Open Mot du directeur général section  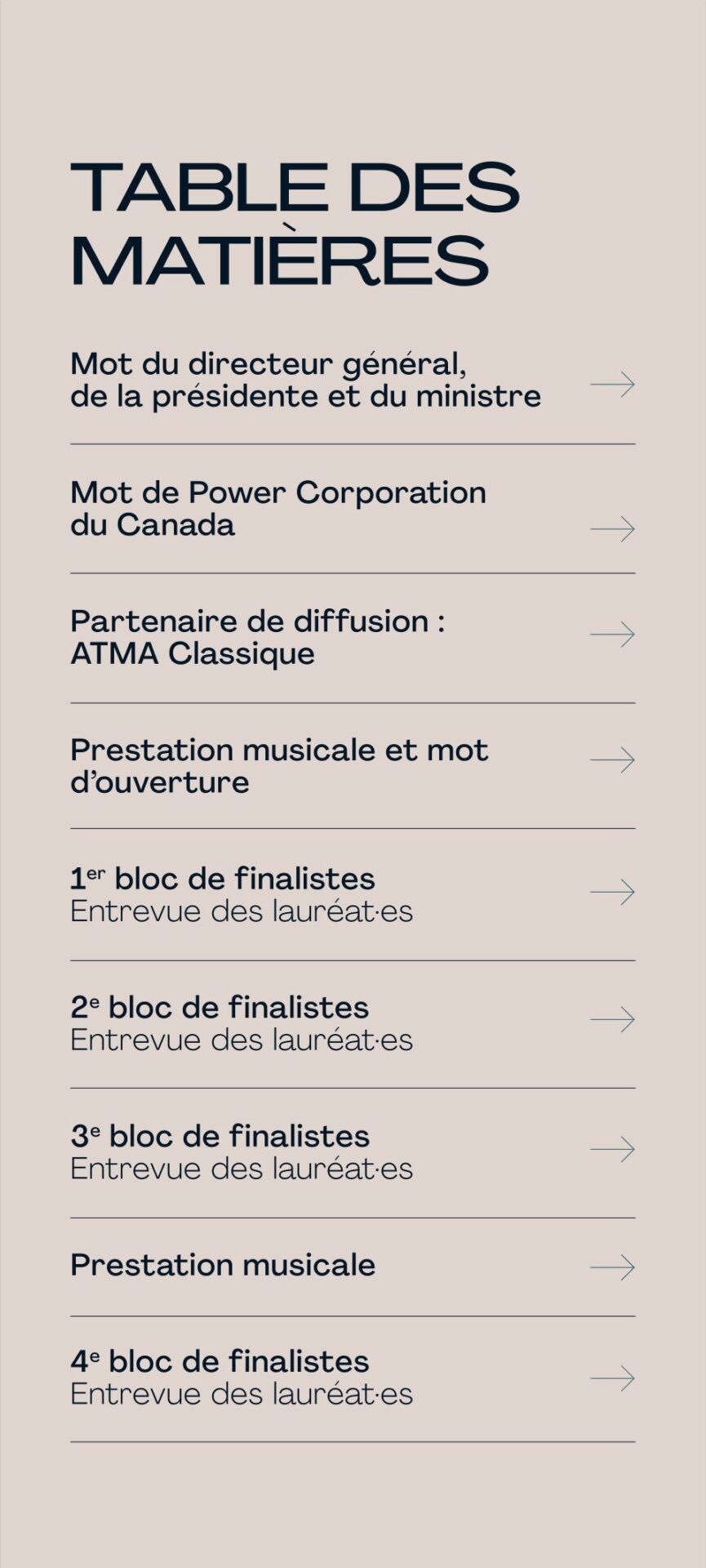305,381
